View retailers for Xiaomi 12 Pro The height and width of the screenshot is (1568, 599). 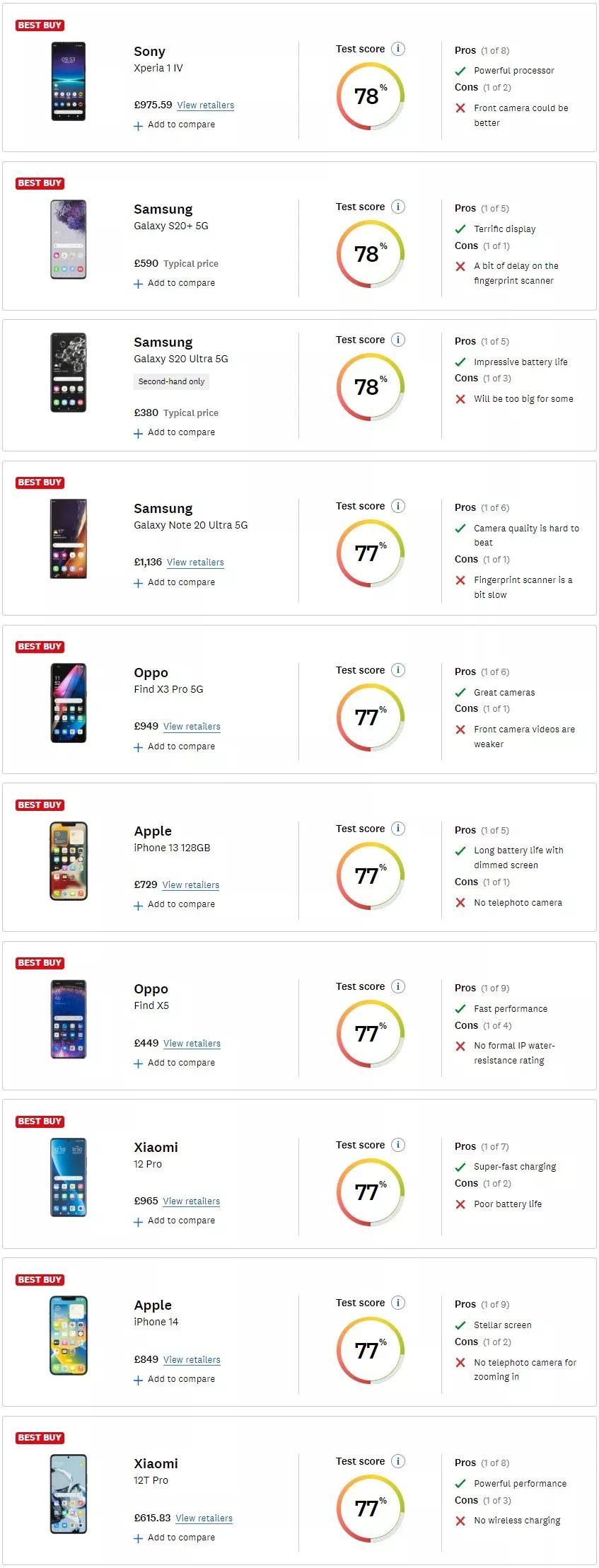tap(191, 1201)
